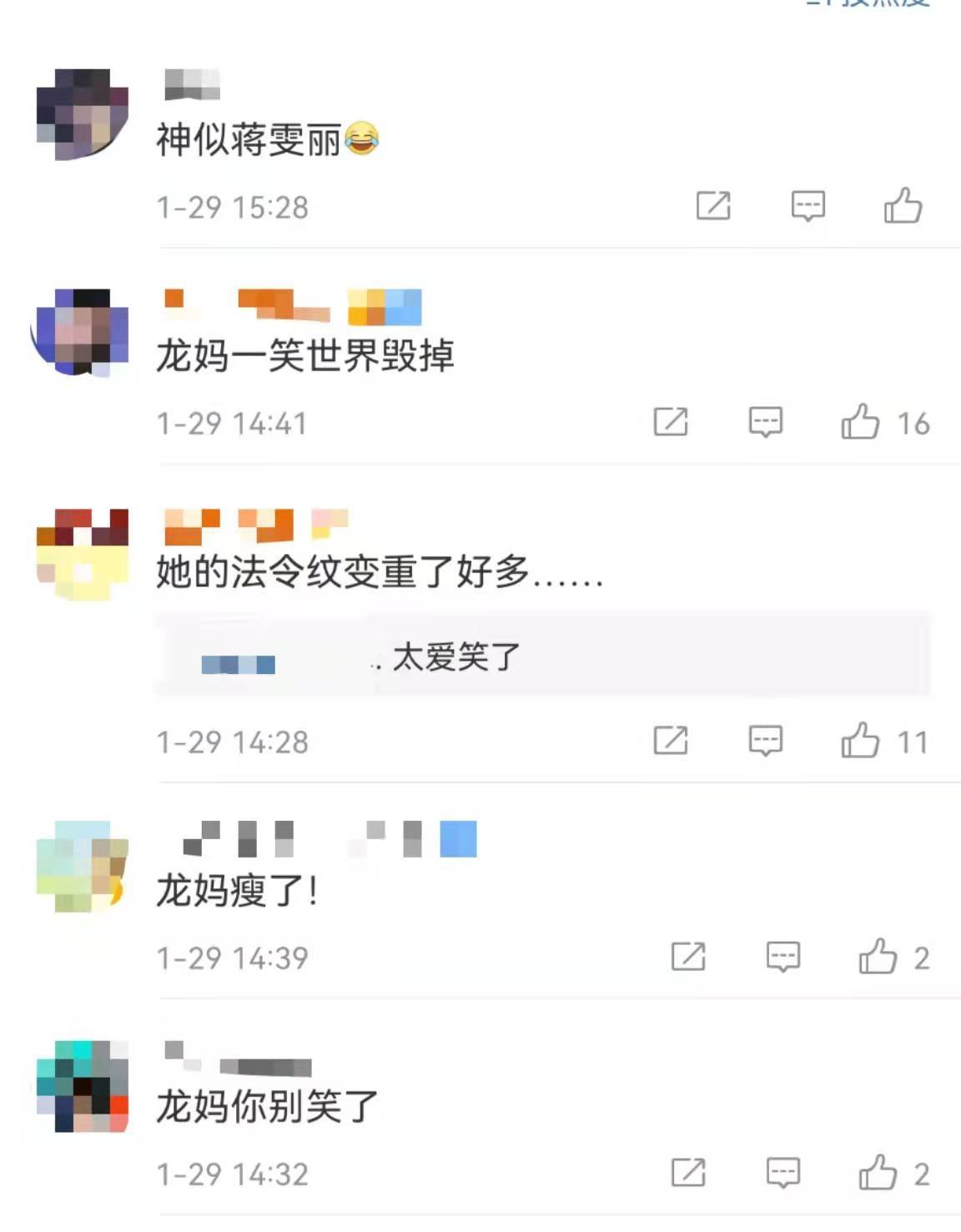Image resolution: width=961 pixels, height=1232 pixels.
Task: Like the comment 神似蒋雯丽
Action: click(x=903, y=205)
